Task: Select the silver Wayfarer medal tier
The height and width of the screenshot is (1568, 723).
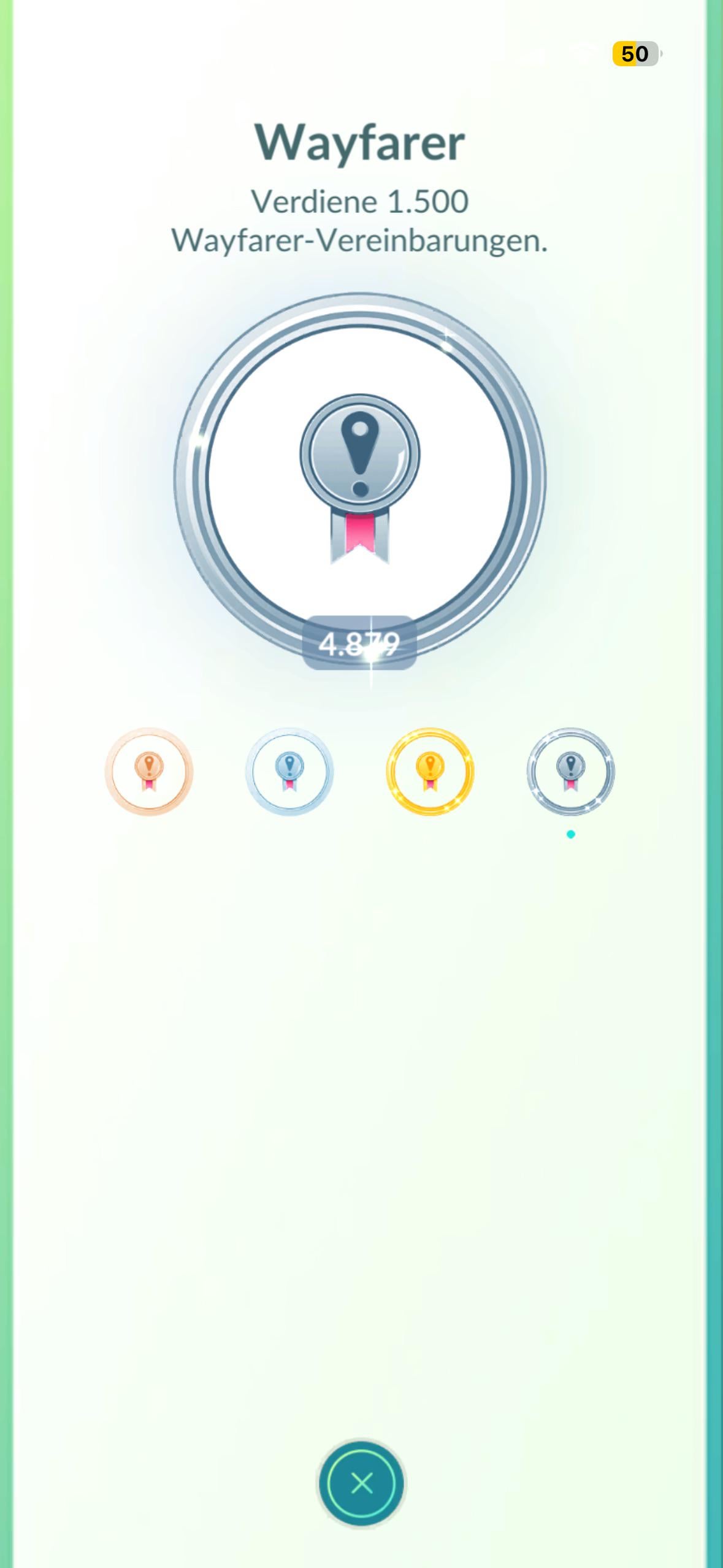Action: (289, 771)
